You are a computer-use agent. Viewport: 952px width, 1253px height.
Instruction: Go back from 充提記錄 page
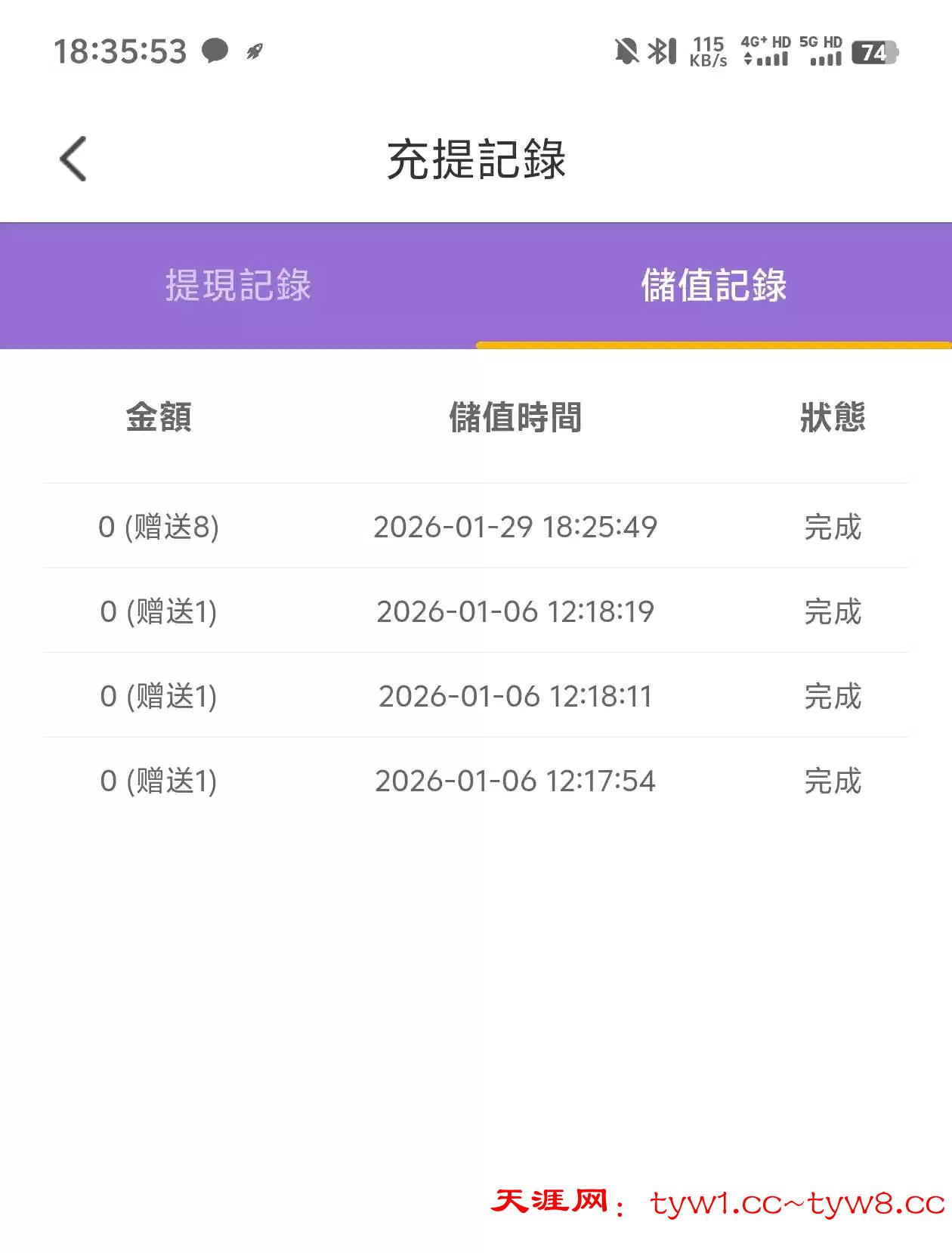coord(73,159)
